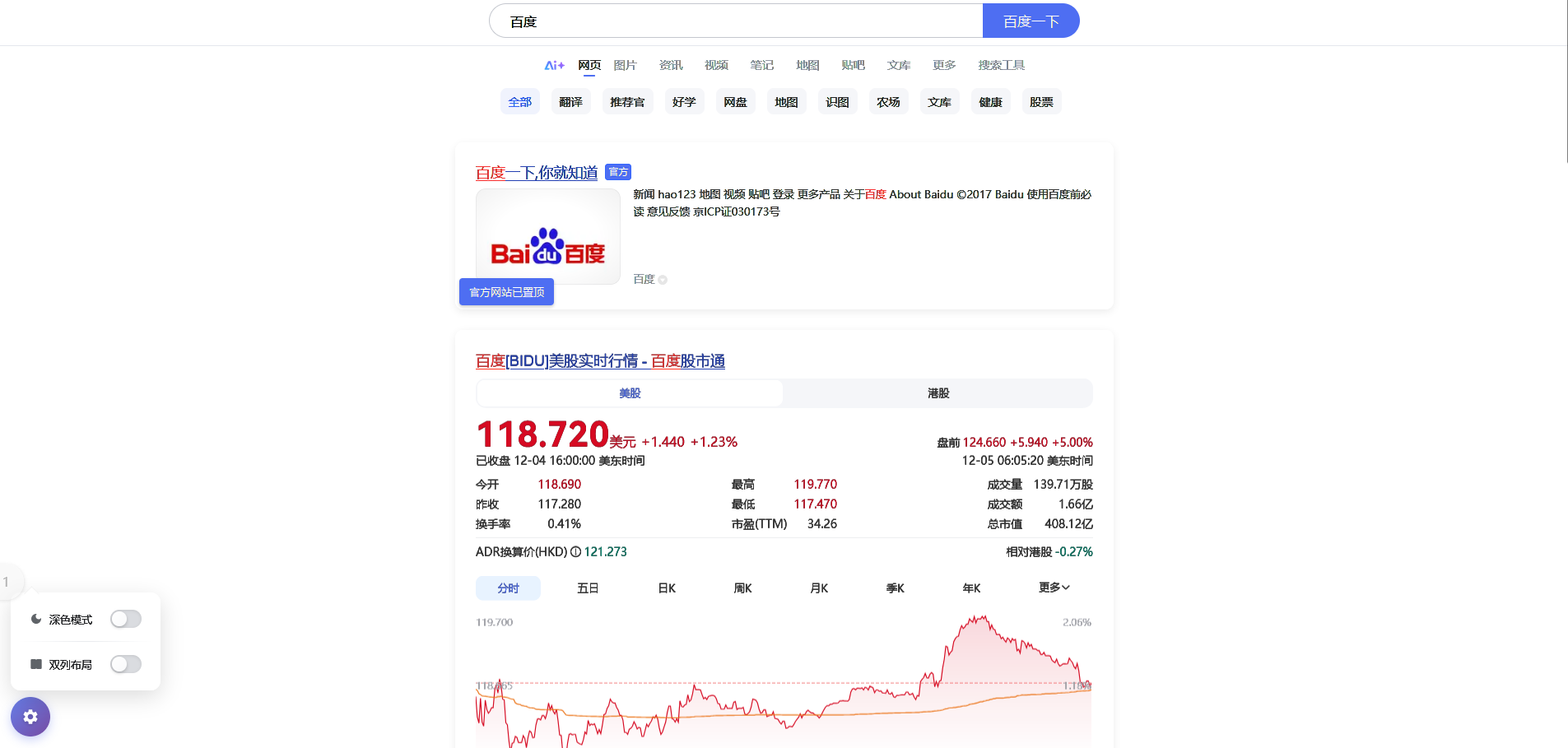Switch to the 图片 tab
This screenshot has height=748, width=1568.
(x=625, y=65)
